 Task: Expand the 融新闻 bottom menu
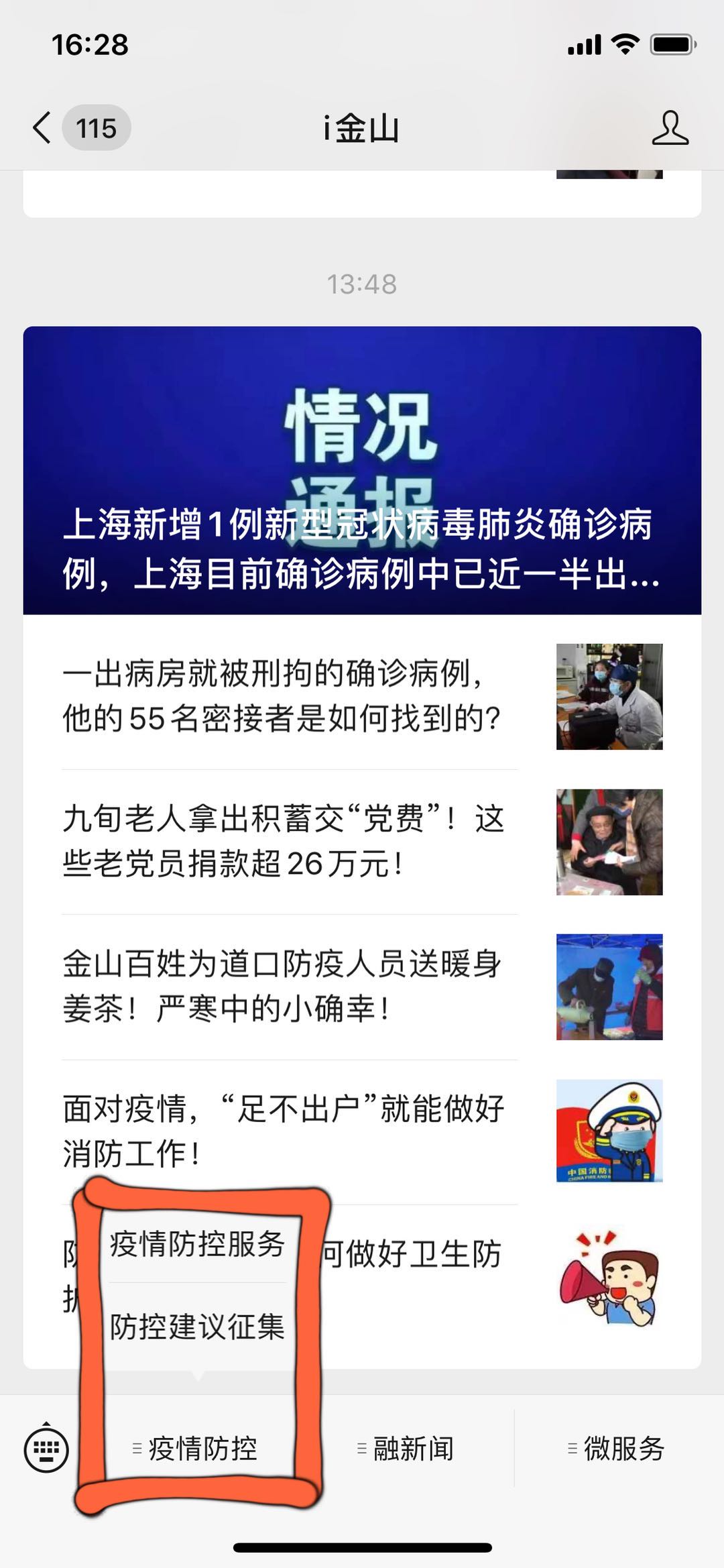(x=406, y=1449)
